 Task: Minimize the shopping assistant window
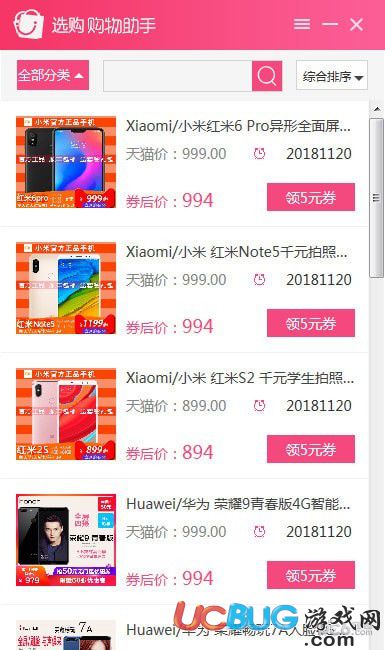tap(330, 24)
